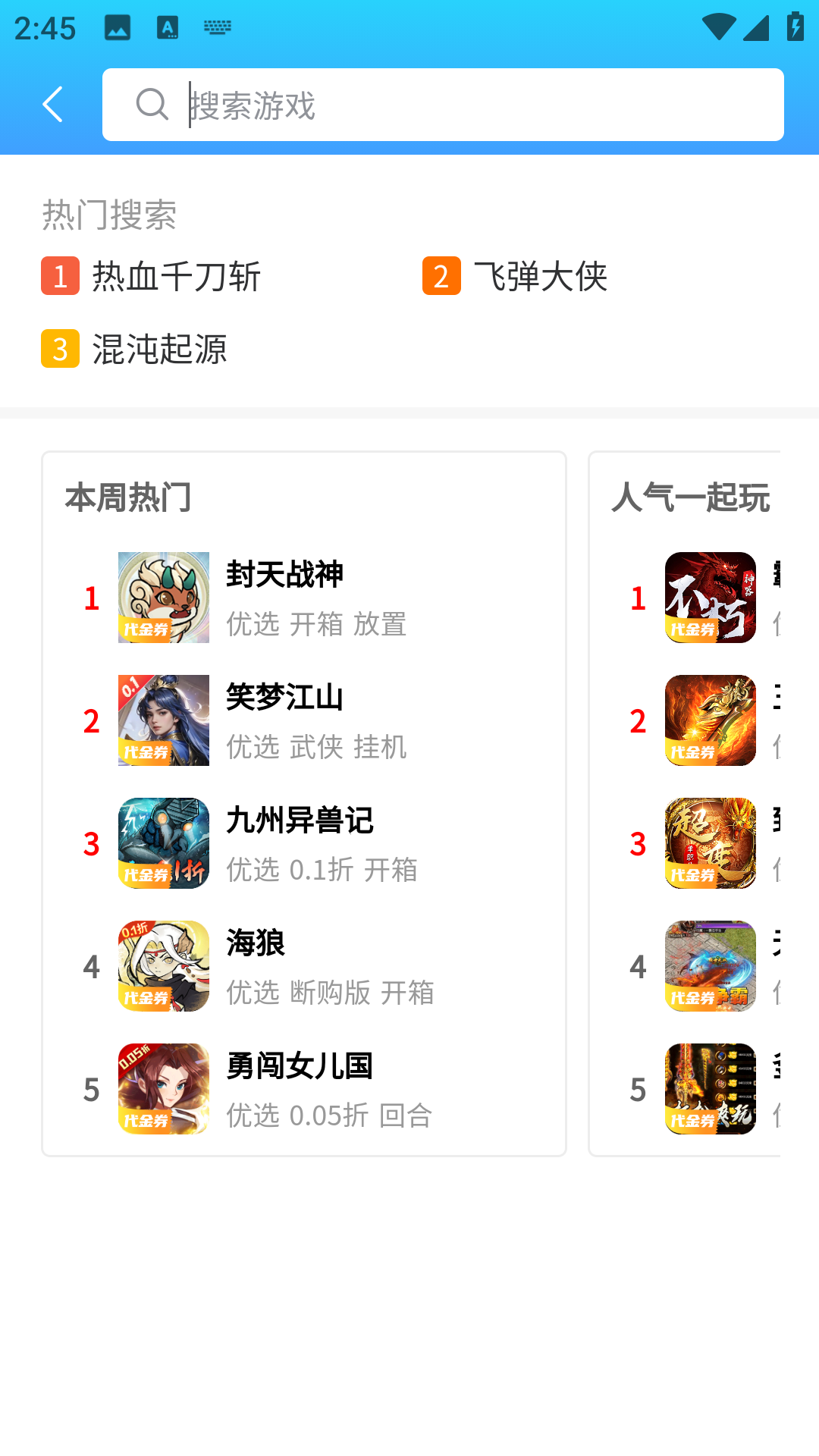Screen dimensions: 819x1456
Task: Switch to the 人气一起玩 list
Action: coord(692,494)
